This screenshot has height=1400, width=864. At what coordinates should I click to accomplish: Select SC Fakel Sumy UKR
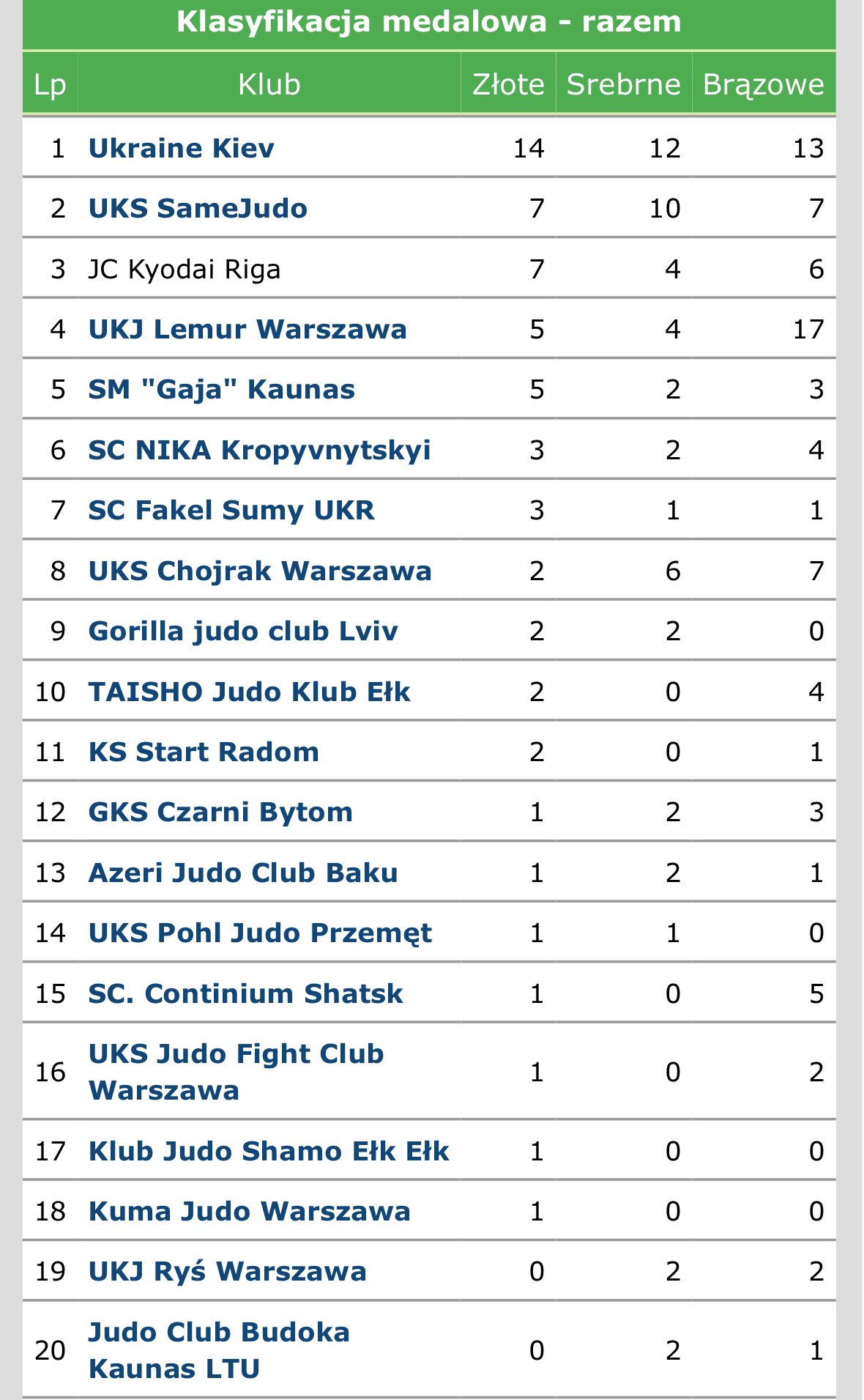click(231, 511)
